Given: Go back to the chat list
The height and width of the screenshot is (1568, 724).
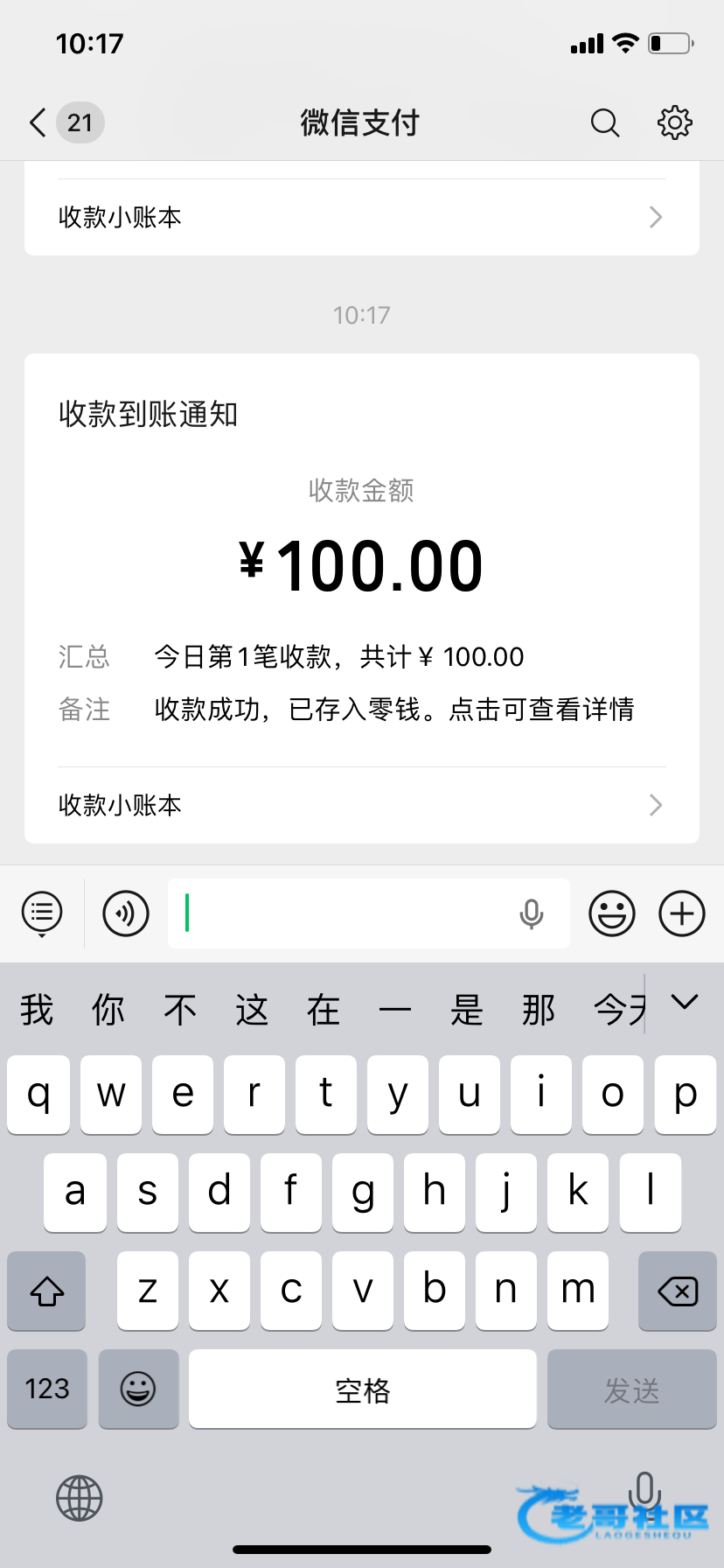Looking at the screenshot, I should click(38, 122).
